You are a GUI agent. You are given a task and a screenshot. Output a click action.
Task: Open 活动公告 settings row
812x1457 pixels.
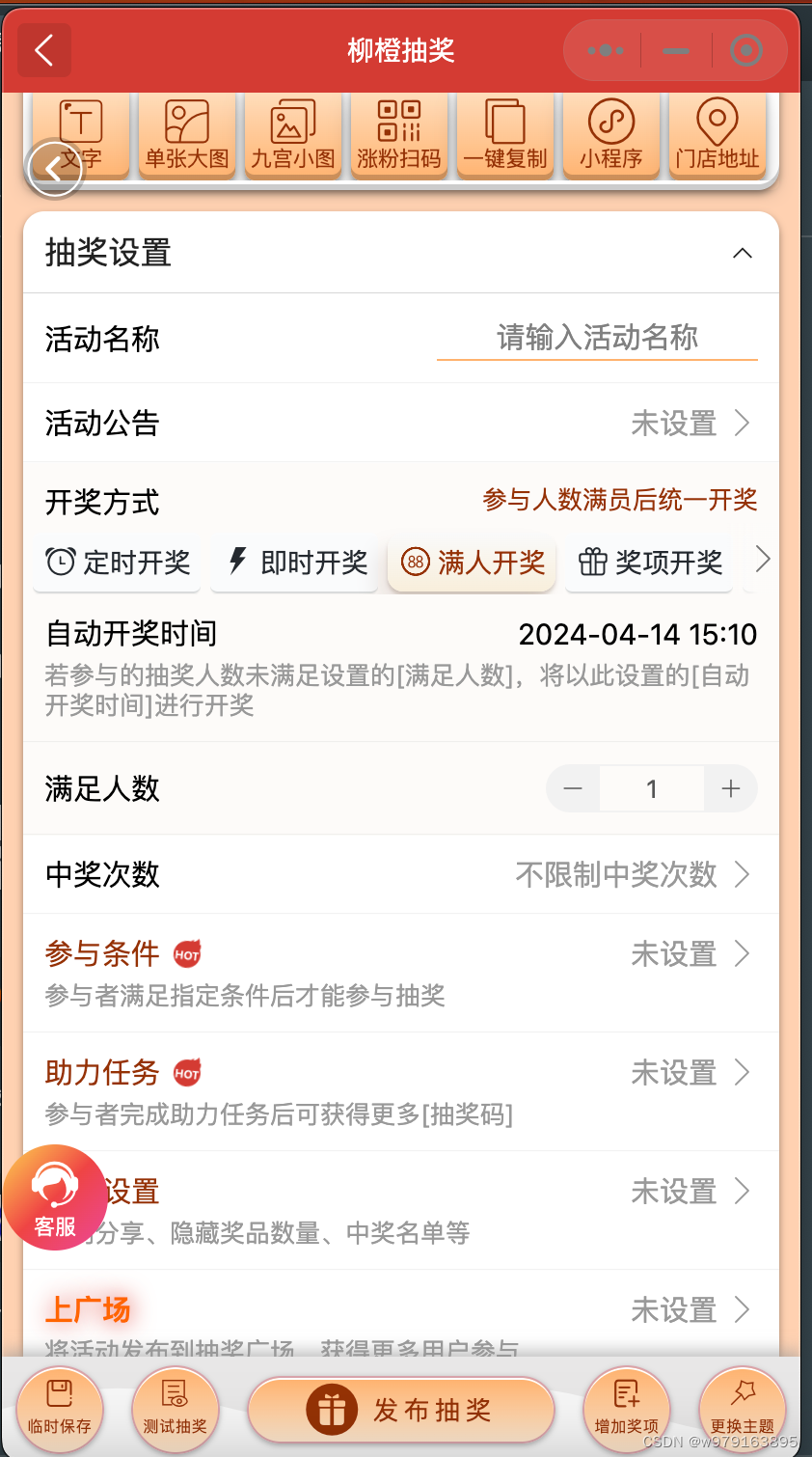pyautogui.click(x=401, y=423)
